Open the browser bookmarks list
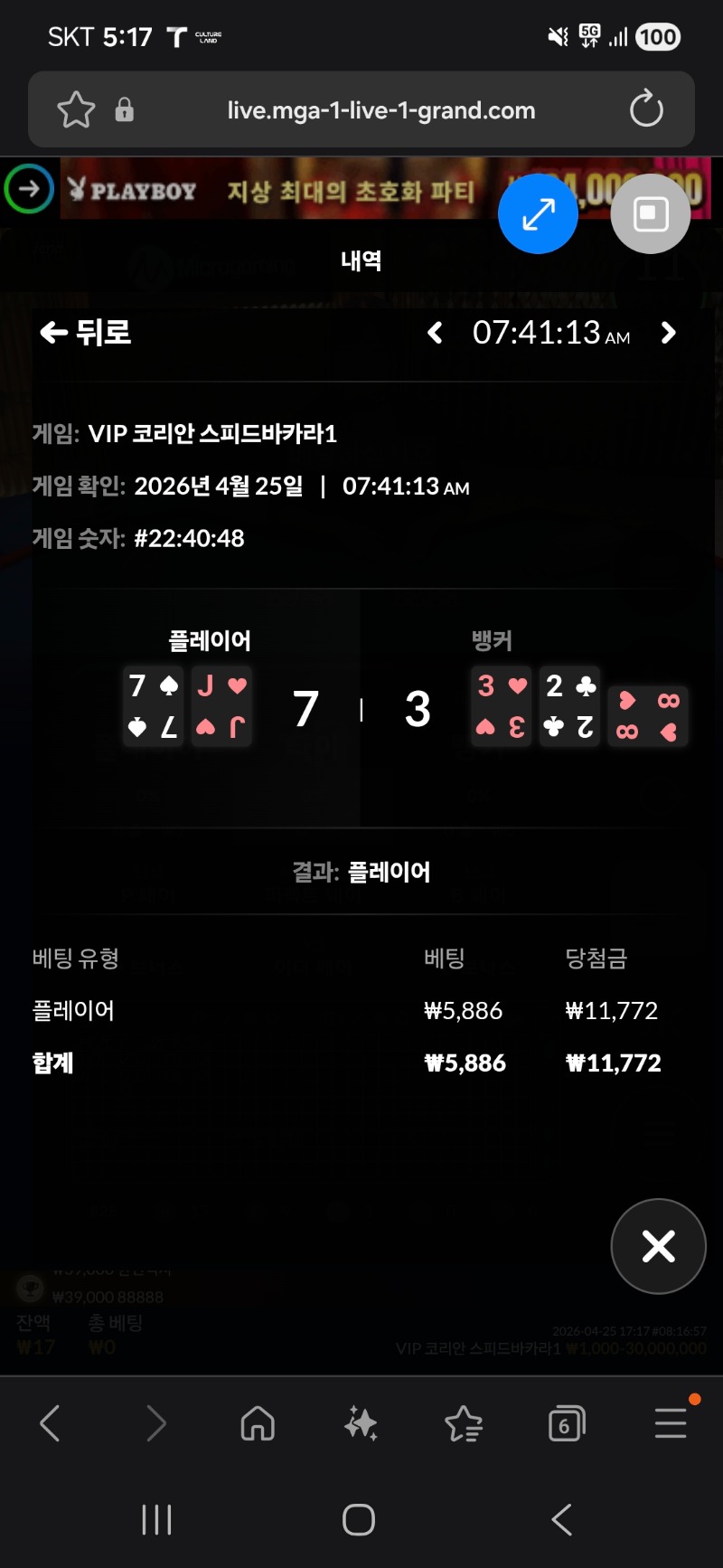Screen dimensions: 723x1568 464,1423
